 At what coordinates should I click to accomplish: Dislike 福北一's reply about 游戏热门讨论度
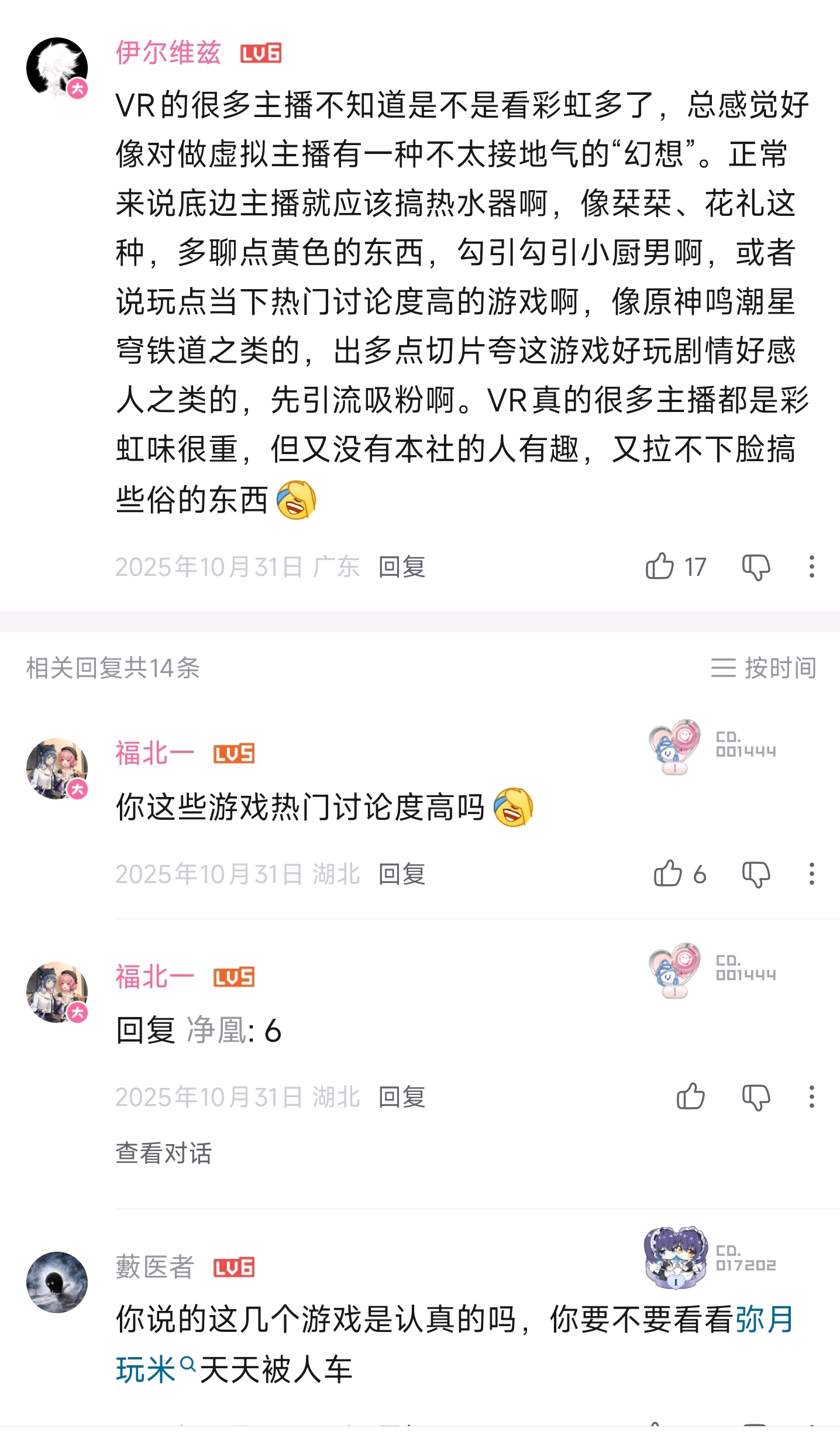click(x=756, y=874)
